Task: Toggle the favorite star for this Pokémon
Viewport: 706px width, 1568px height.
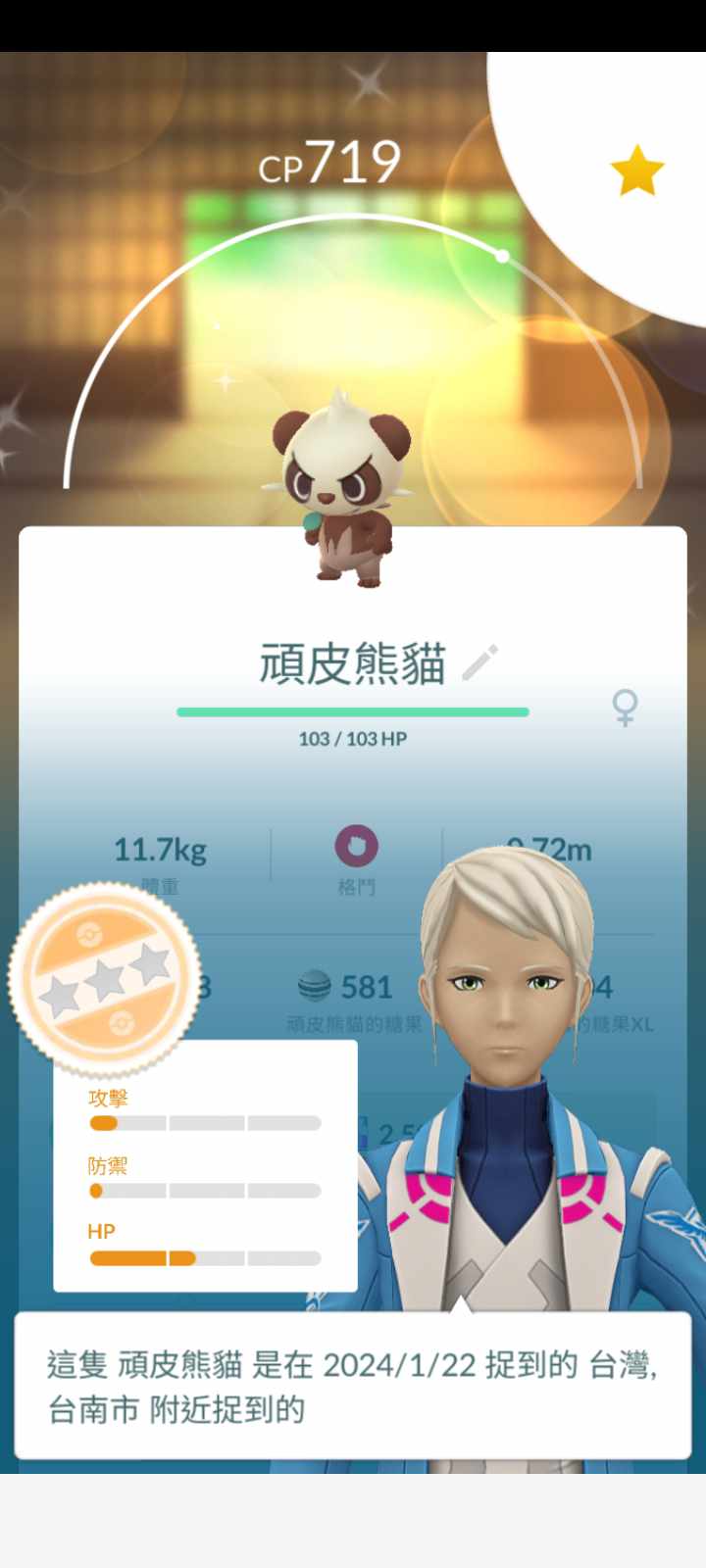Action: (636, 171)
